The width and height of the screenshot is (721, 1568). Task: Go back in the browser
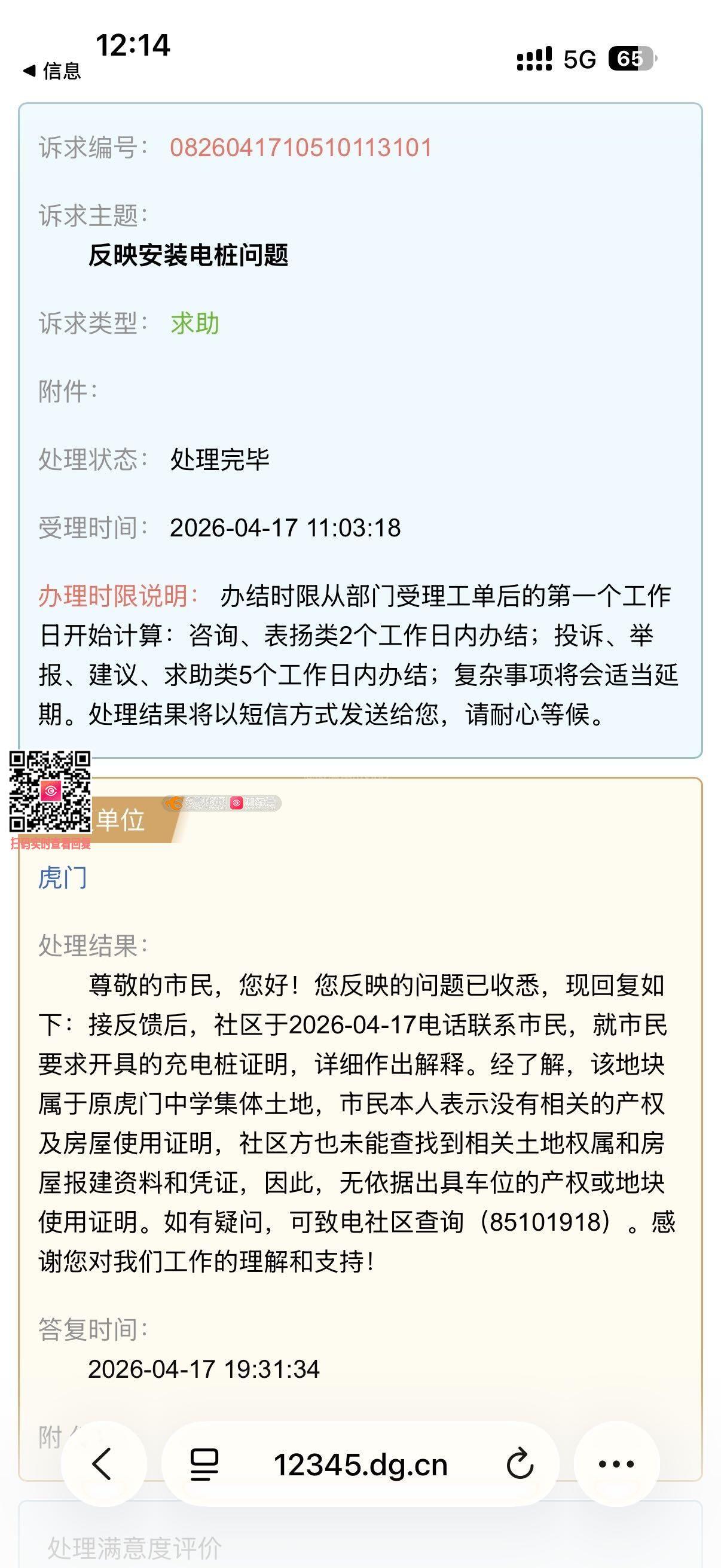(103, 1464)
